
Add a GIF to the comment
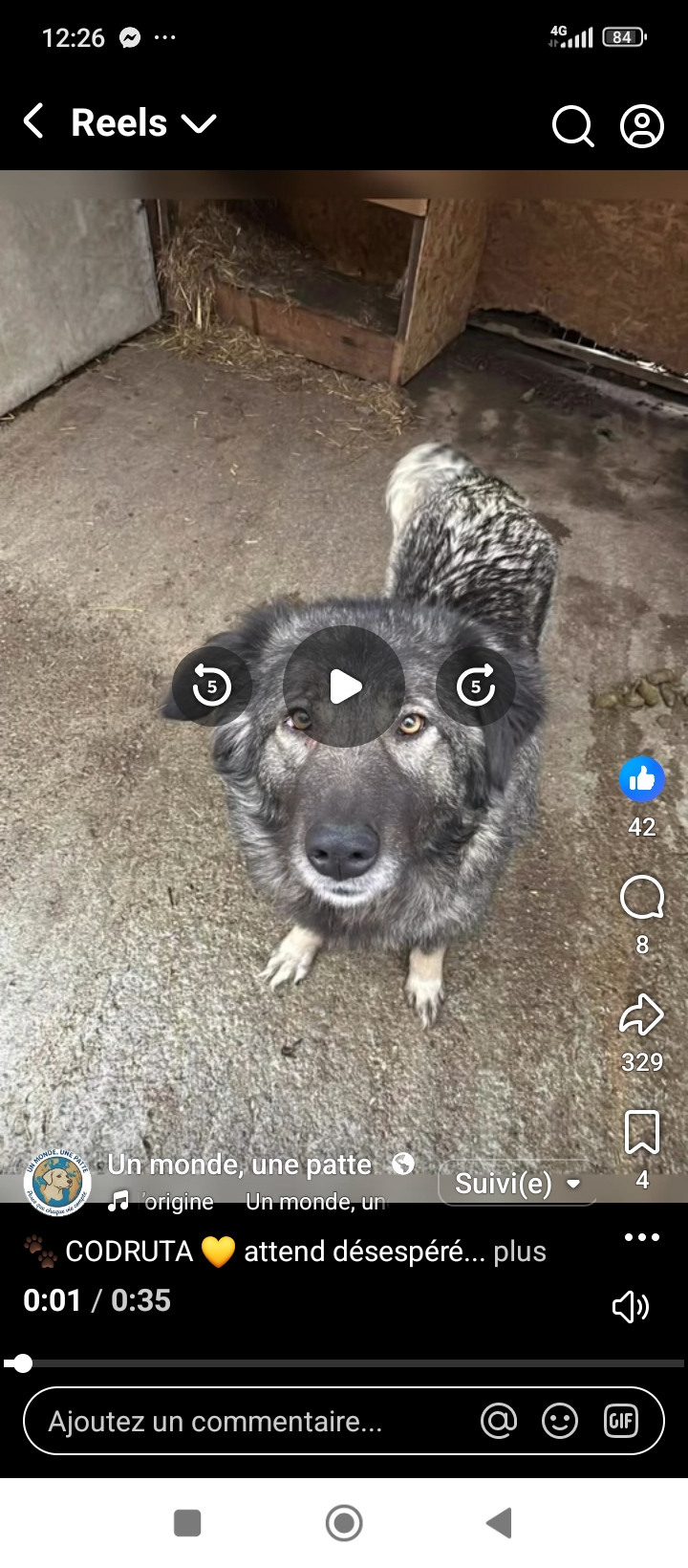[x=621, y=1422]
